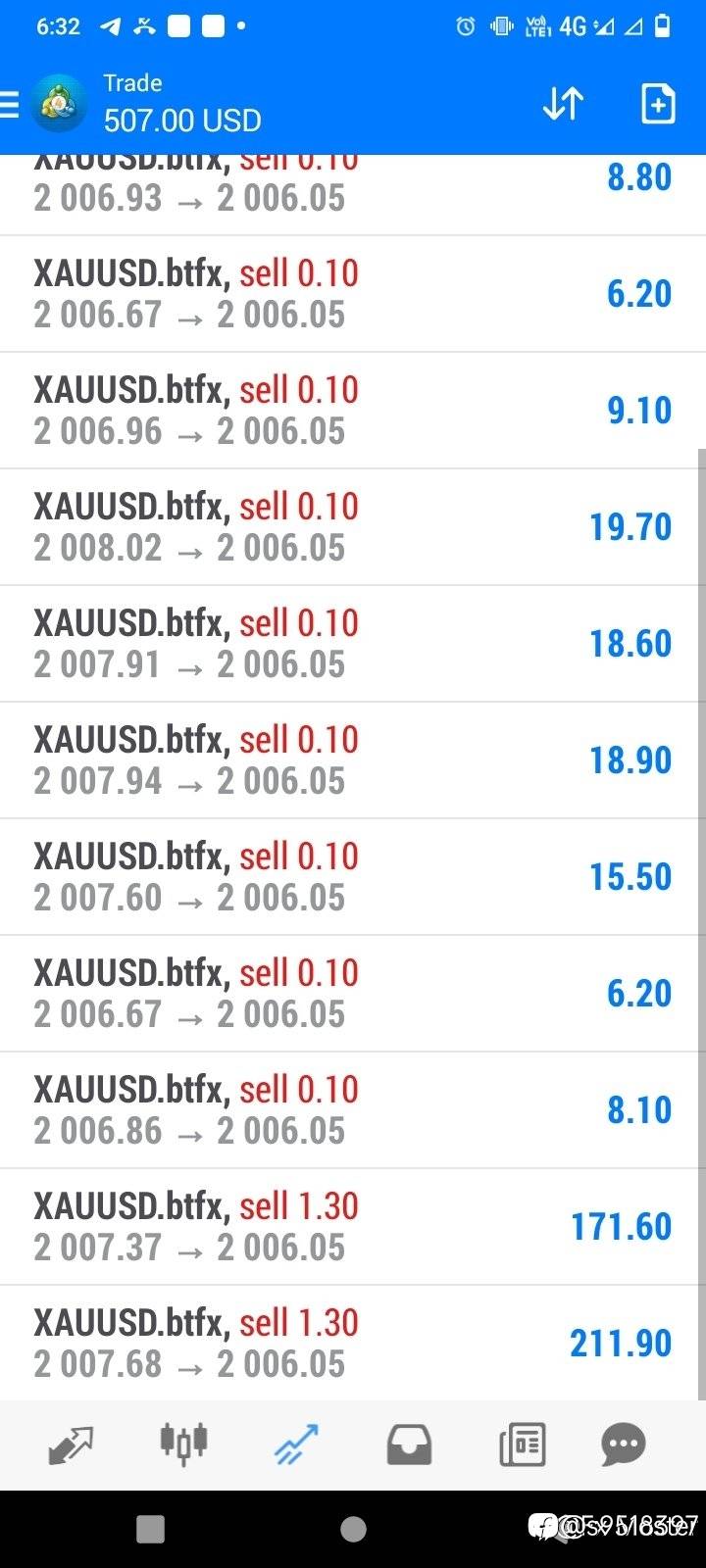Select the Trade tab
Screen dimensions: 706x1568
[x=296, y=1445]
